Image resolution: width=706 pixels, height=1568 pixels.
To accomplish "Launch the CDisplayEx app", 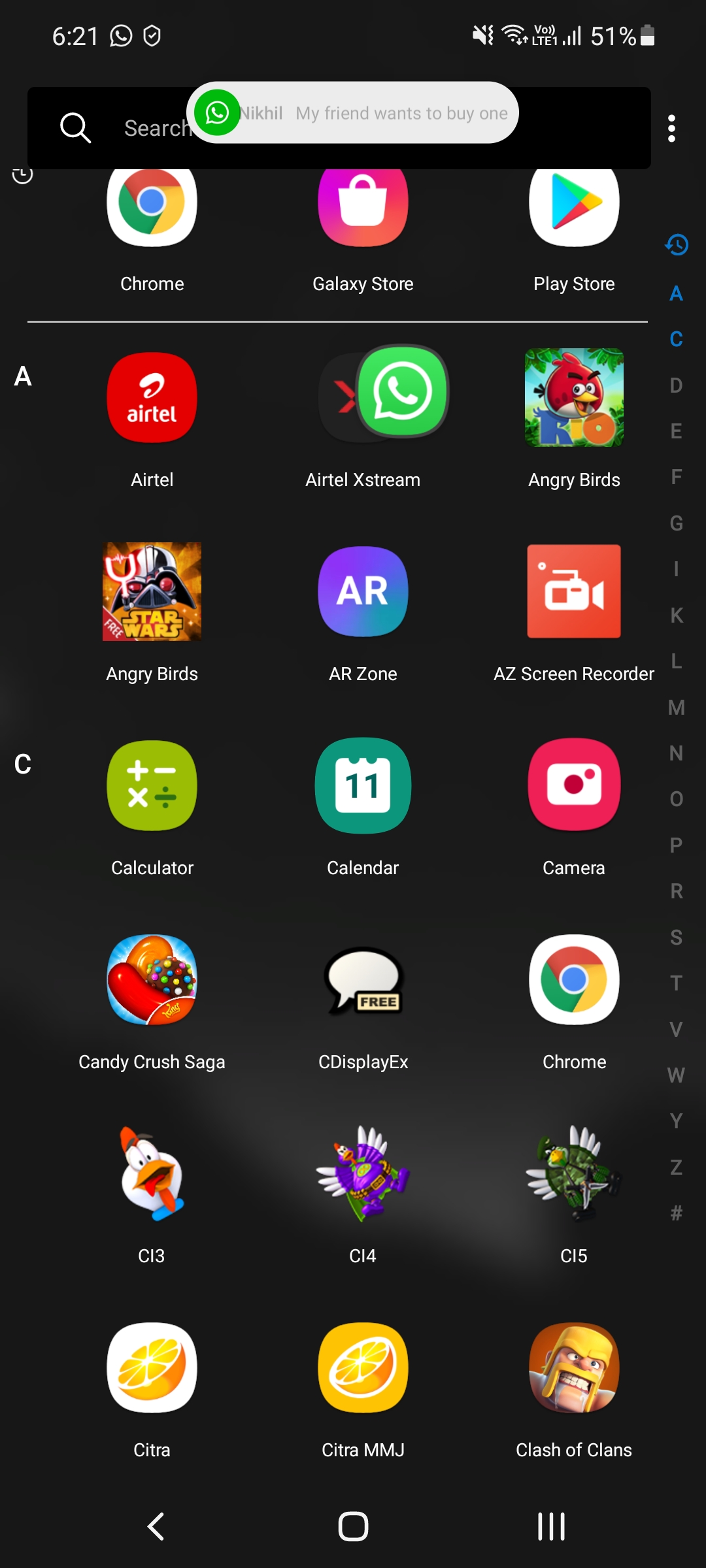I will tap(363, 979).
